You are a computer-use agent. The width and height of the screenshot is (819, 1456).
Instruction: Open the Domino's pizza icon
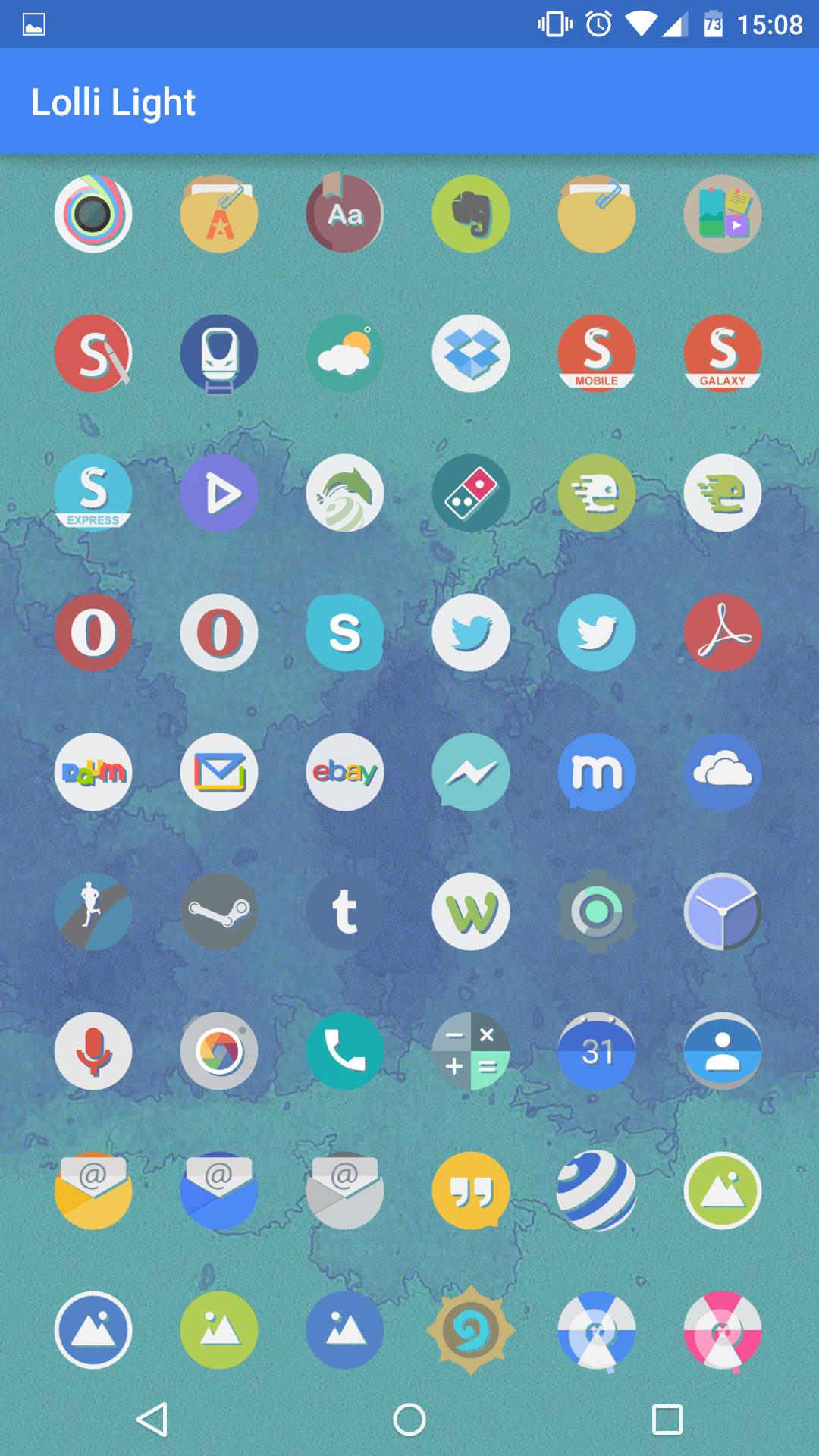click(x=471, y=493)
